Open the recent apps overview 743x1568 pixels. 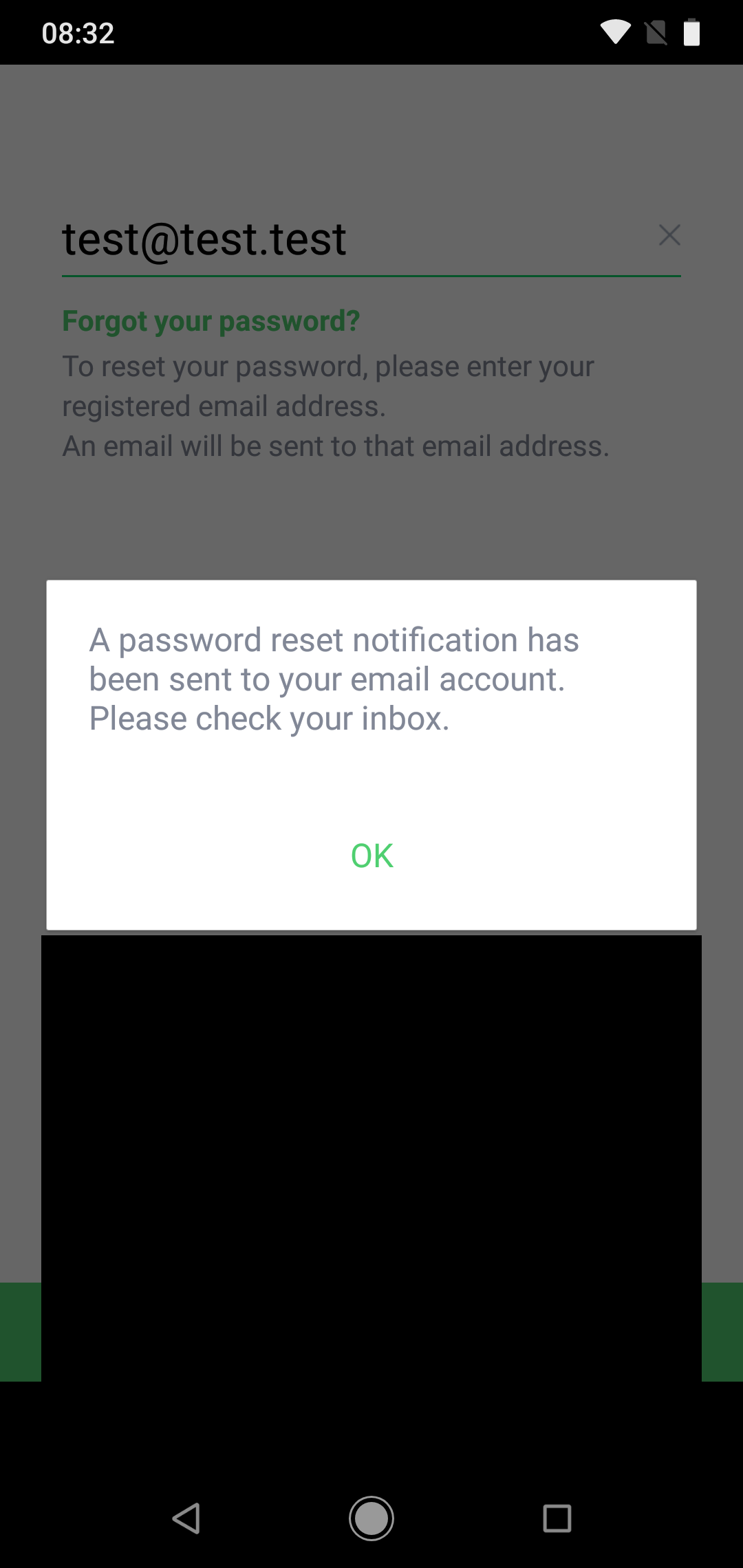557,1518
